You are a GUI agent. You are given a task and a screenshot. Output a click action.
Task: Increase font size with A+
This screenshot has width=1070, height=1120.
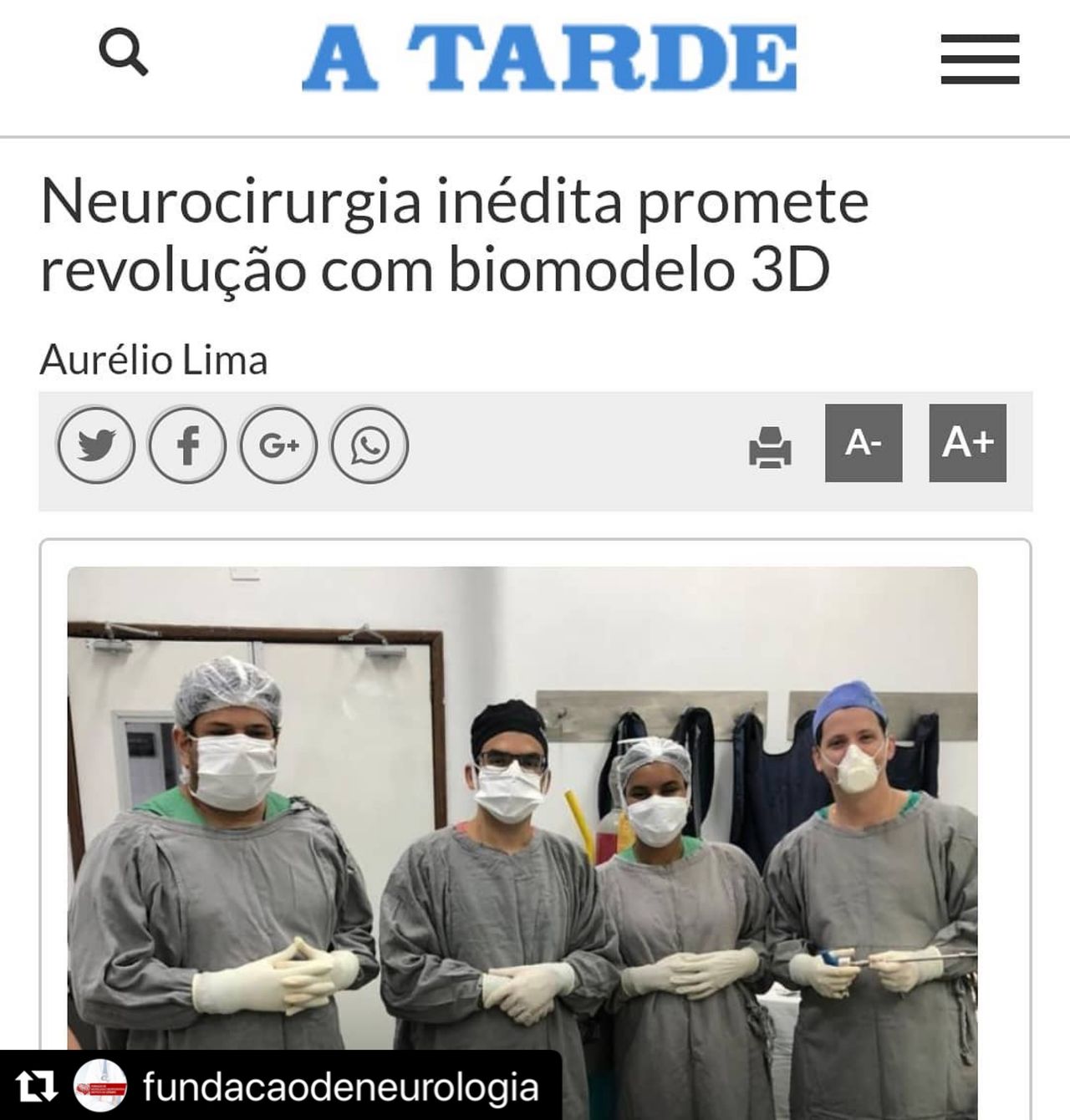click(x=967, y=443)
